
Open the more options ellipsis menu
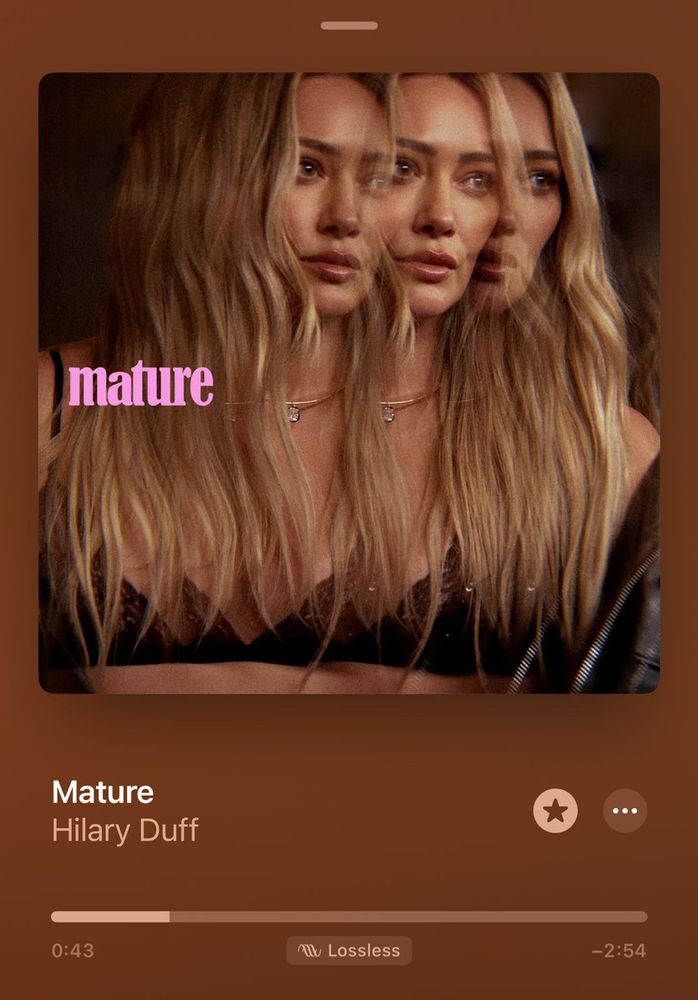[625, 811]
